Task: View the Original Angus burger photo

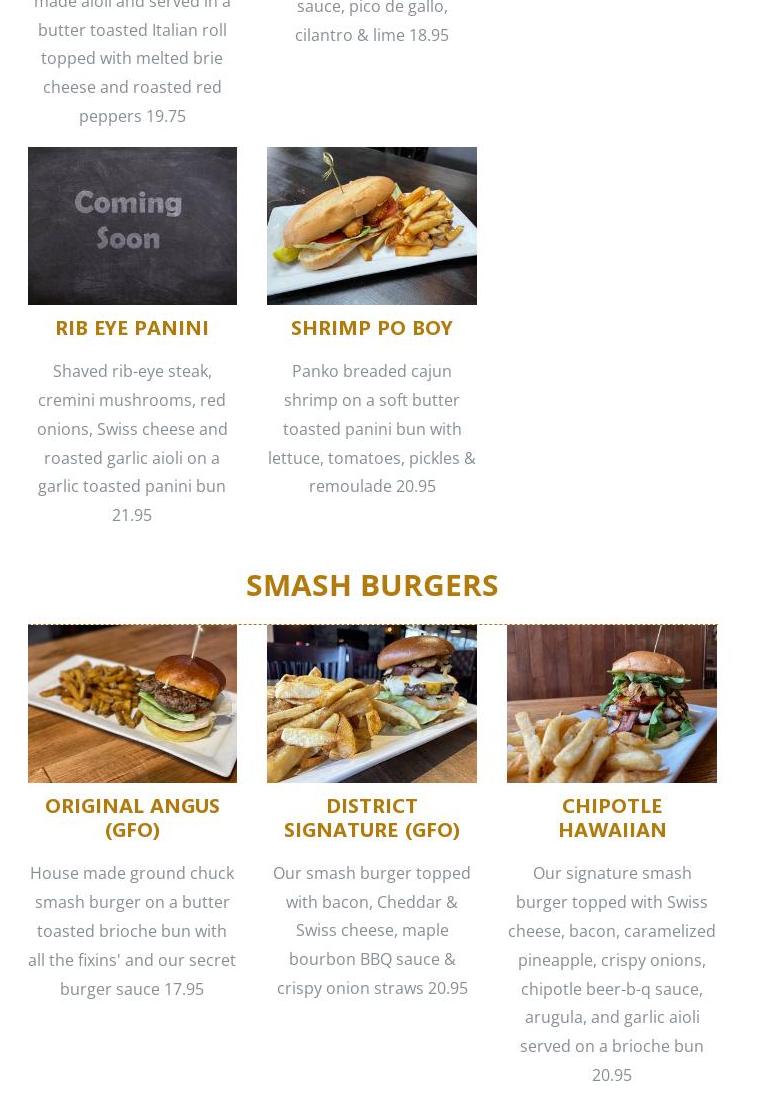Action: [132, 704]
